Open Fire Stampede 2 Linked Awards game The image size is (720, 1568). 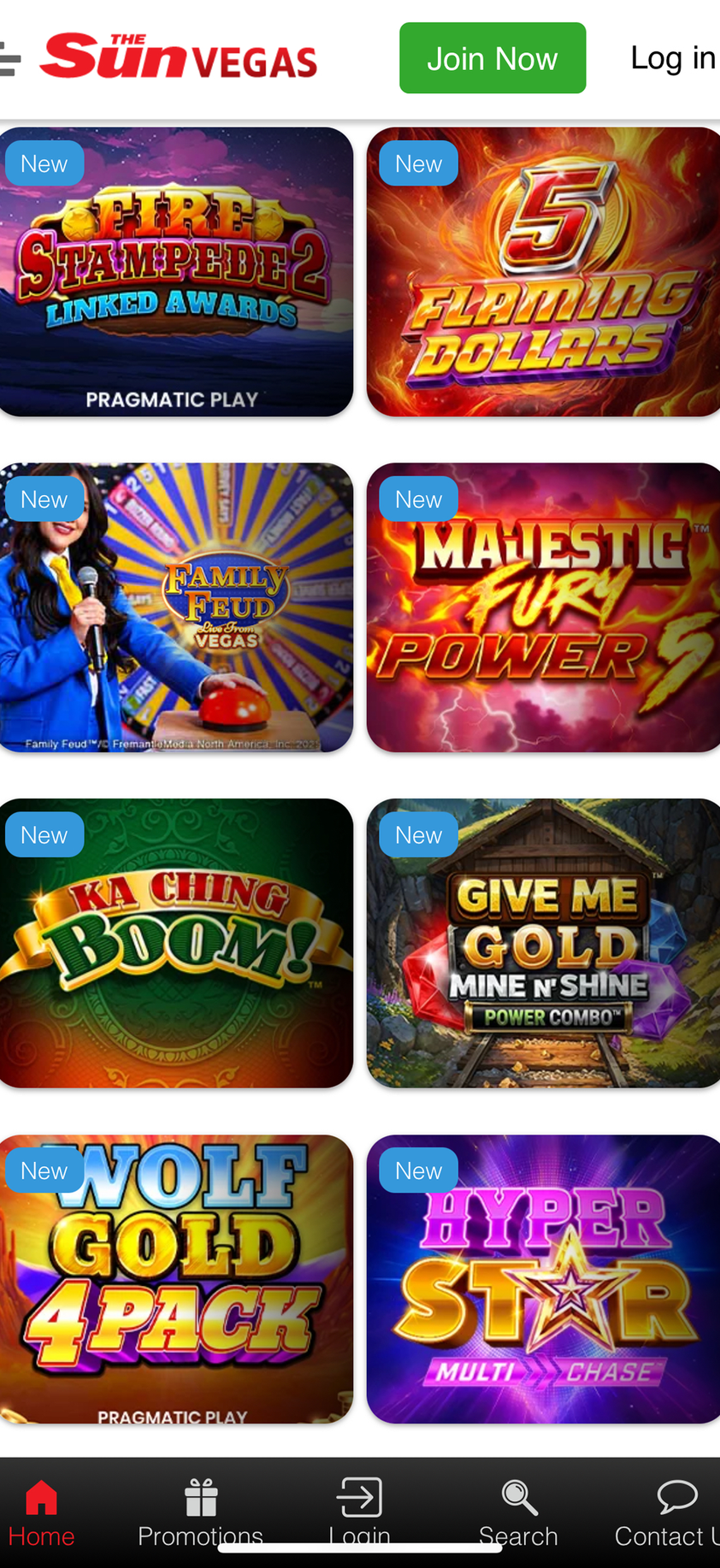click(176, 272)
